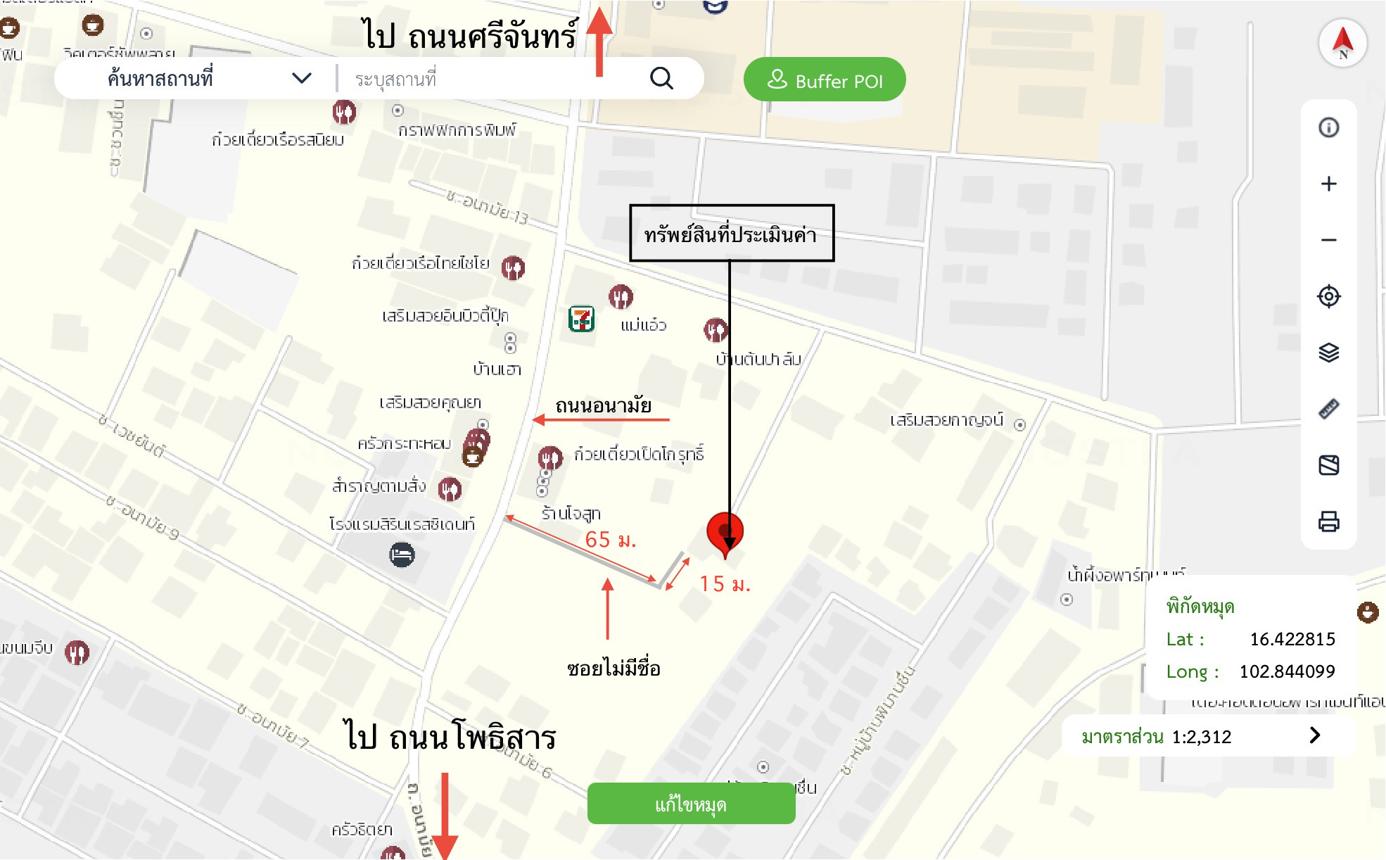The height and width of the screenshot is (860, 1386).
Task: Tap the magnifier search icon
Action: [x=661, y=78]
